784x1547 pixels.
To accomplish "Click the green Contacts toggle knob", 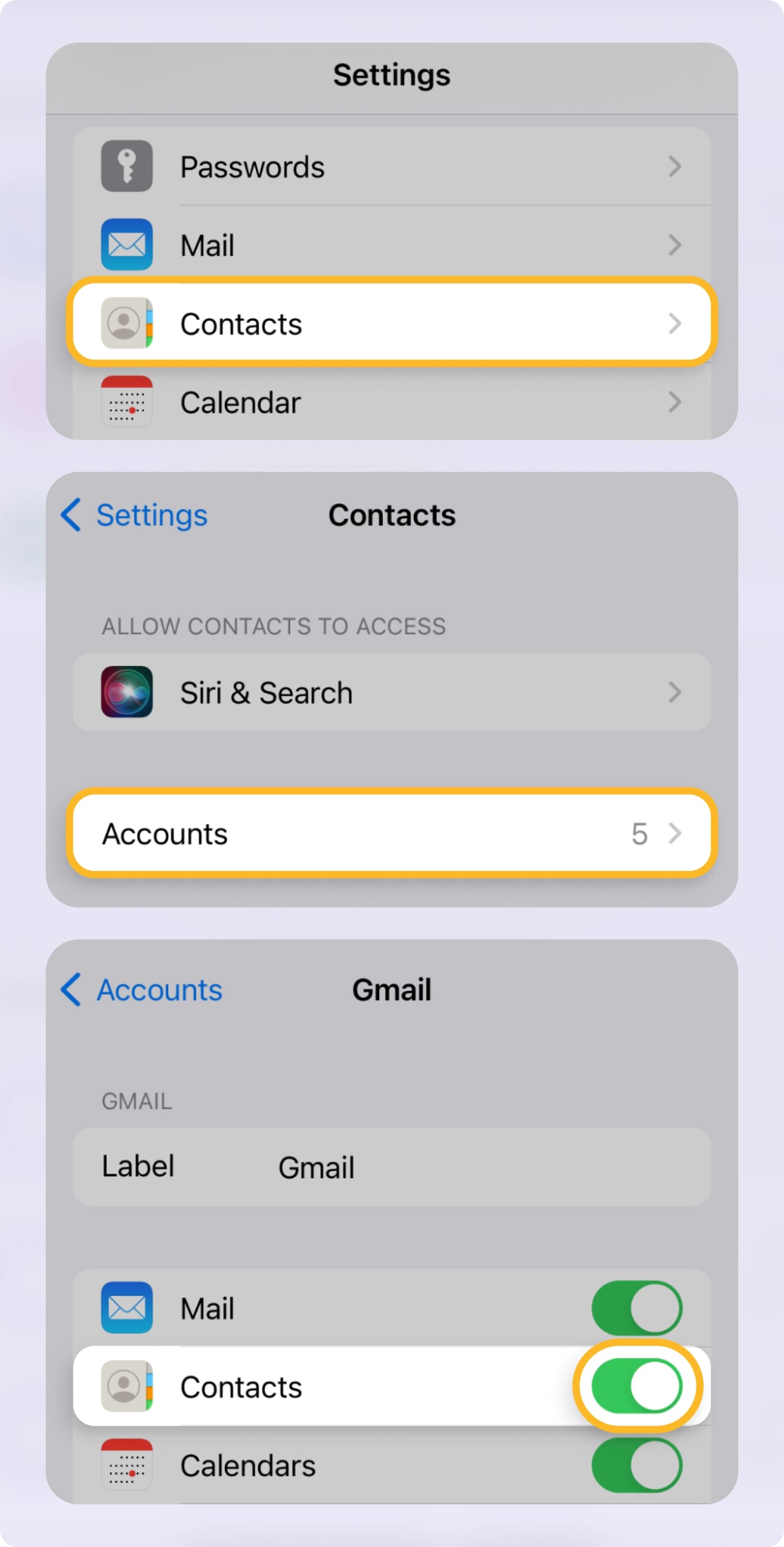I will tap(655, 1387).
